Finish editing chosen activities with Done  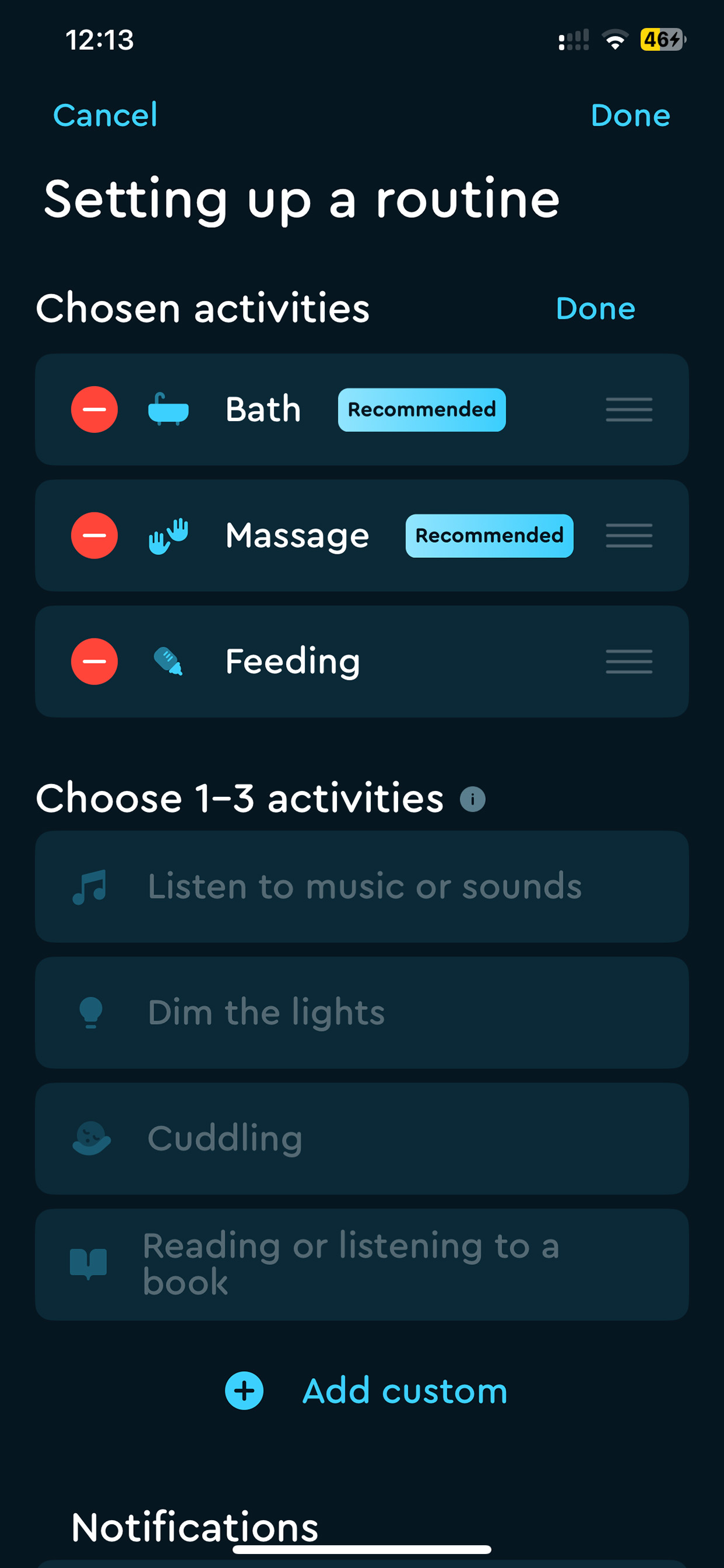595,308
